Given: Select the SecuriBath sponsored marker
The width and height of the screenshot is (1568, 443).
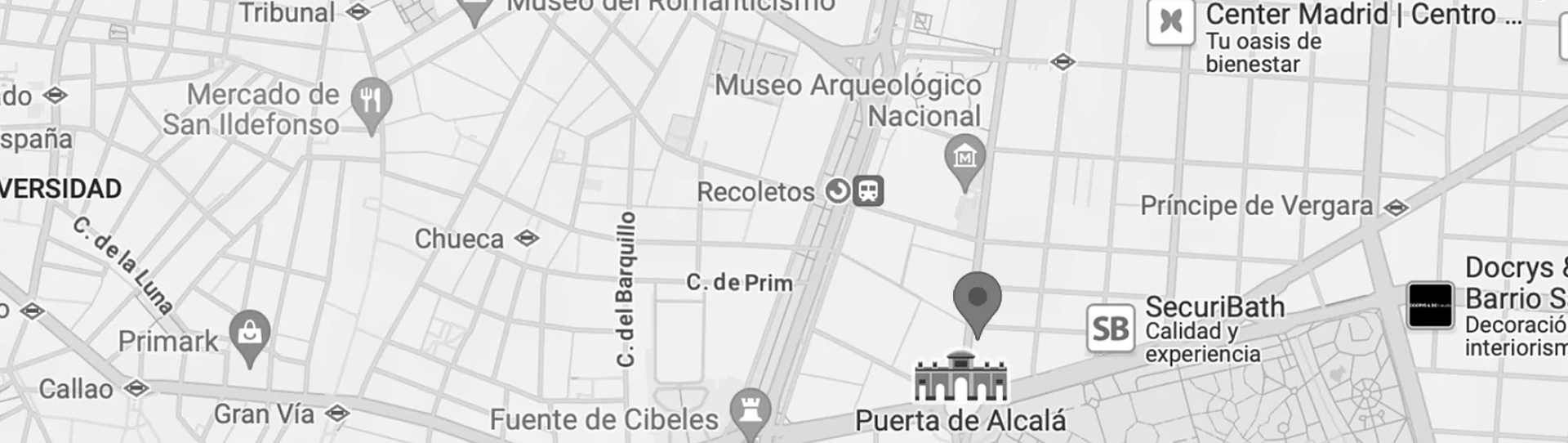Looking at the screenshot, I should pos(1111,329).
